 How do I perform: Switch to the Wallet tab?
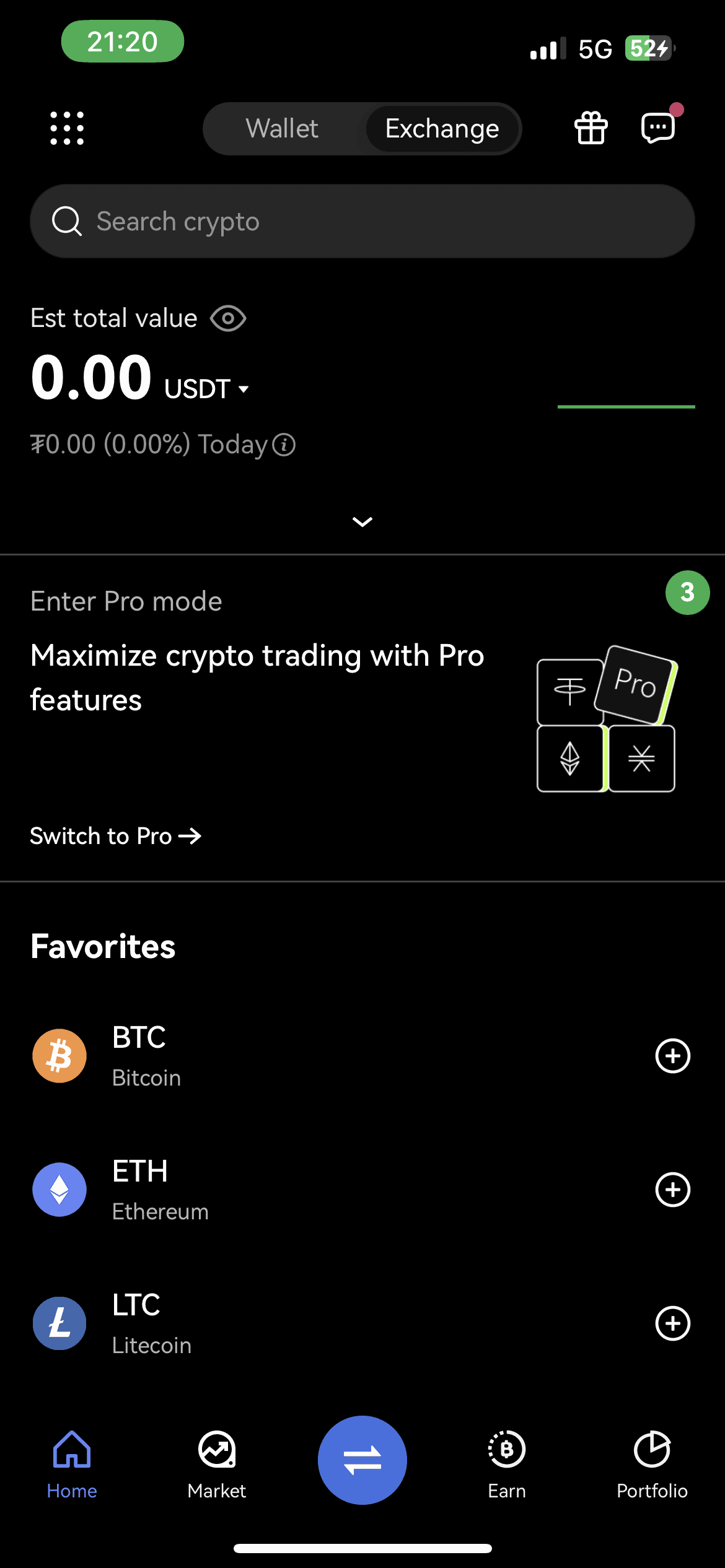tap(282, 129)
